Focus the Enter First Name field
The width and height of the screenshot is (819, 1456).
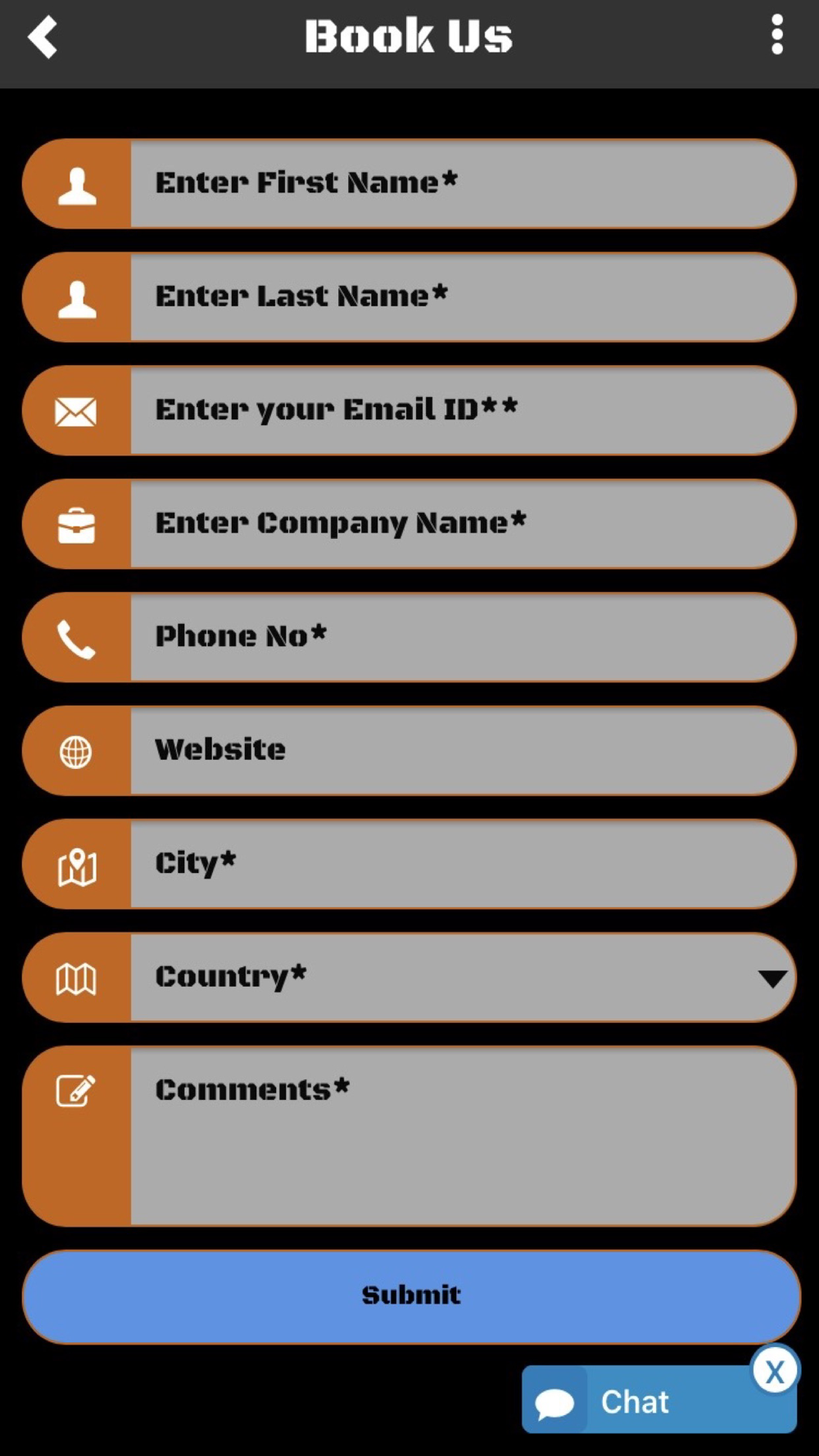(x=463, y=183)
